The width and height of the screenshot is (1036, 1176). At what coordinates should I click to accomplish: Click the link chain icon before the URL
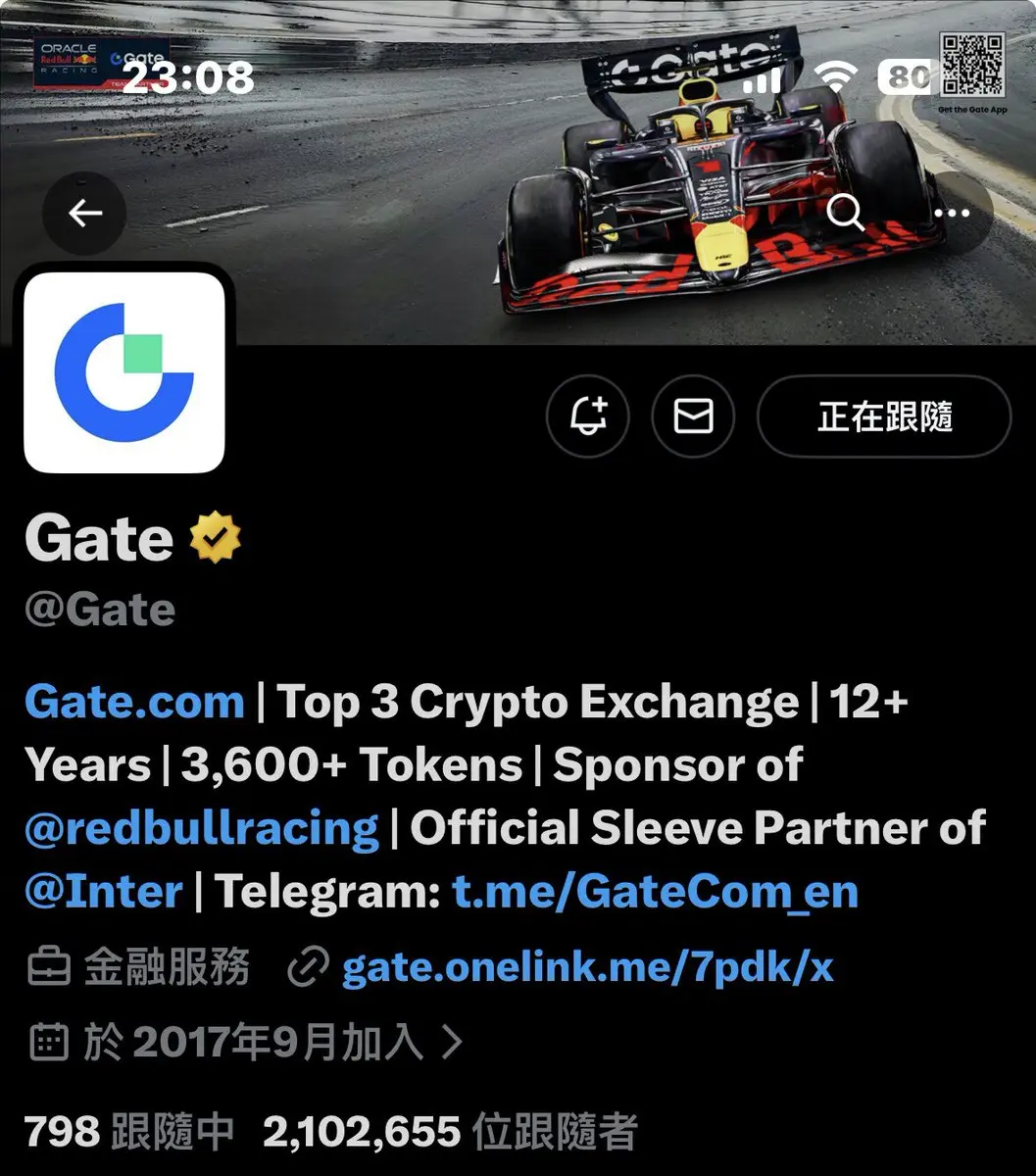307,966
